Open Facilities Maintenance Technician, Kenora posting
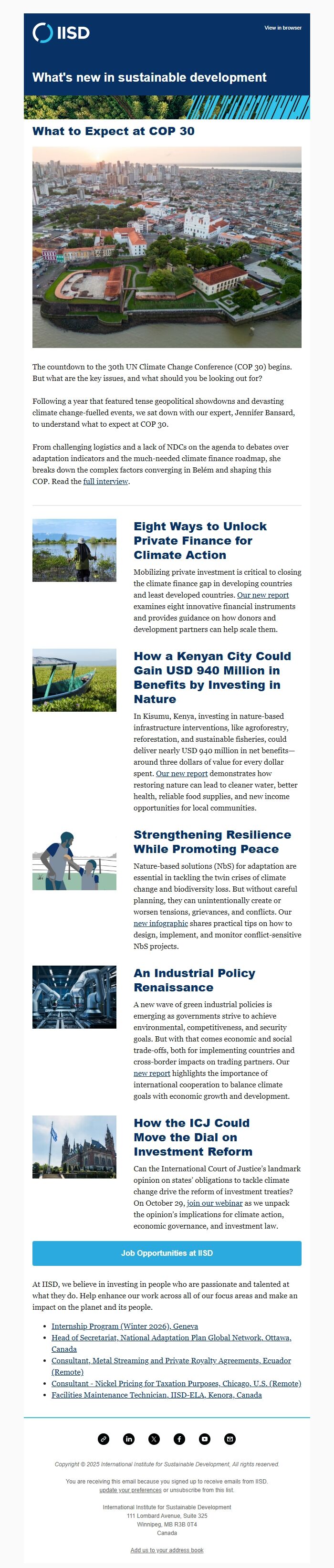 pos(157,1395)
